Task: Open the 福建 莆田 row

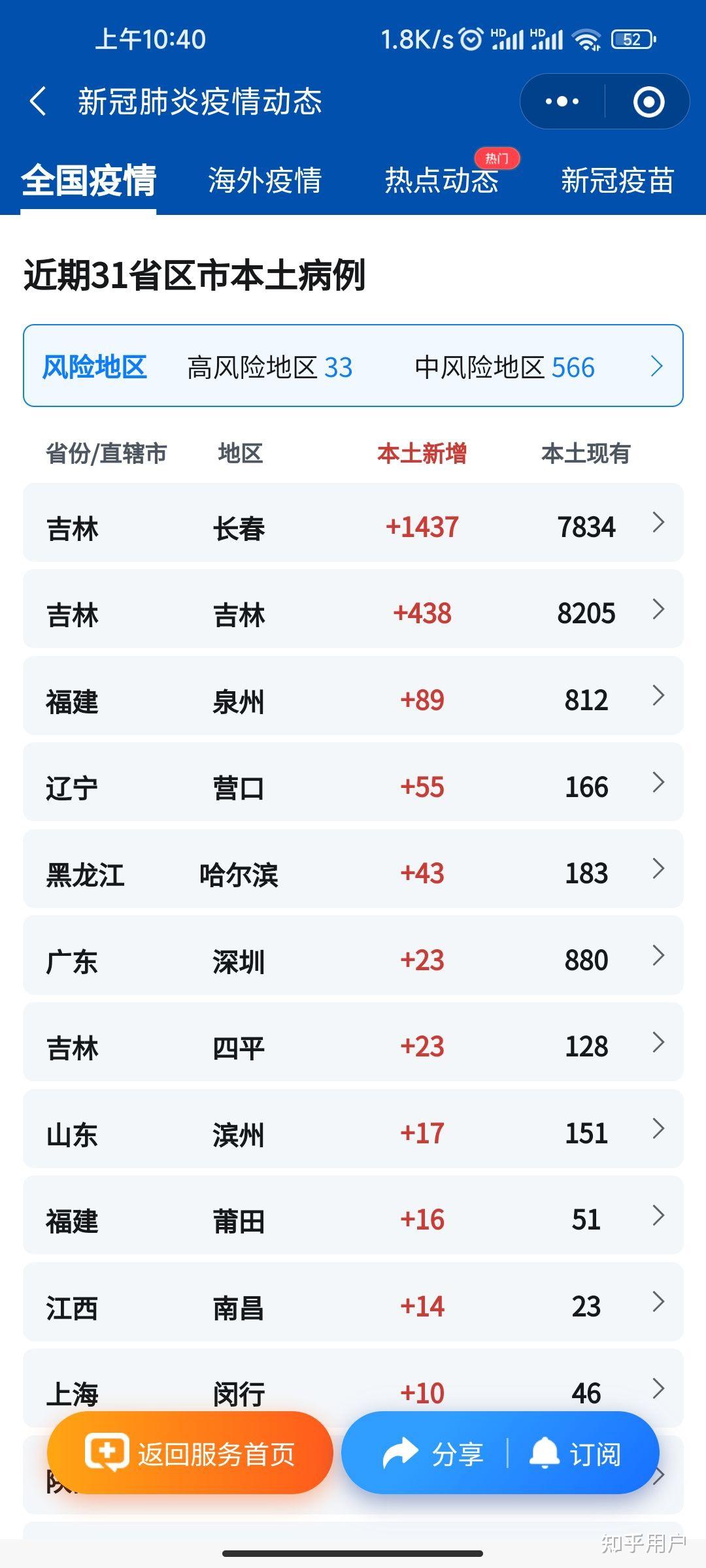Action: [x=353, y=1215]
